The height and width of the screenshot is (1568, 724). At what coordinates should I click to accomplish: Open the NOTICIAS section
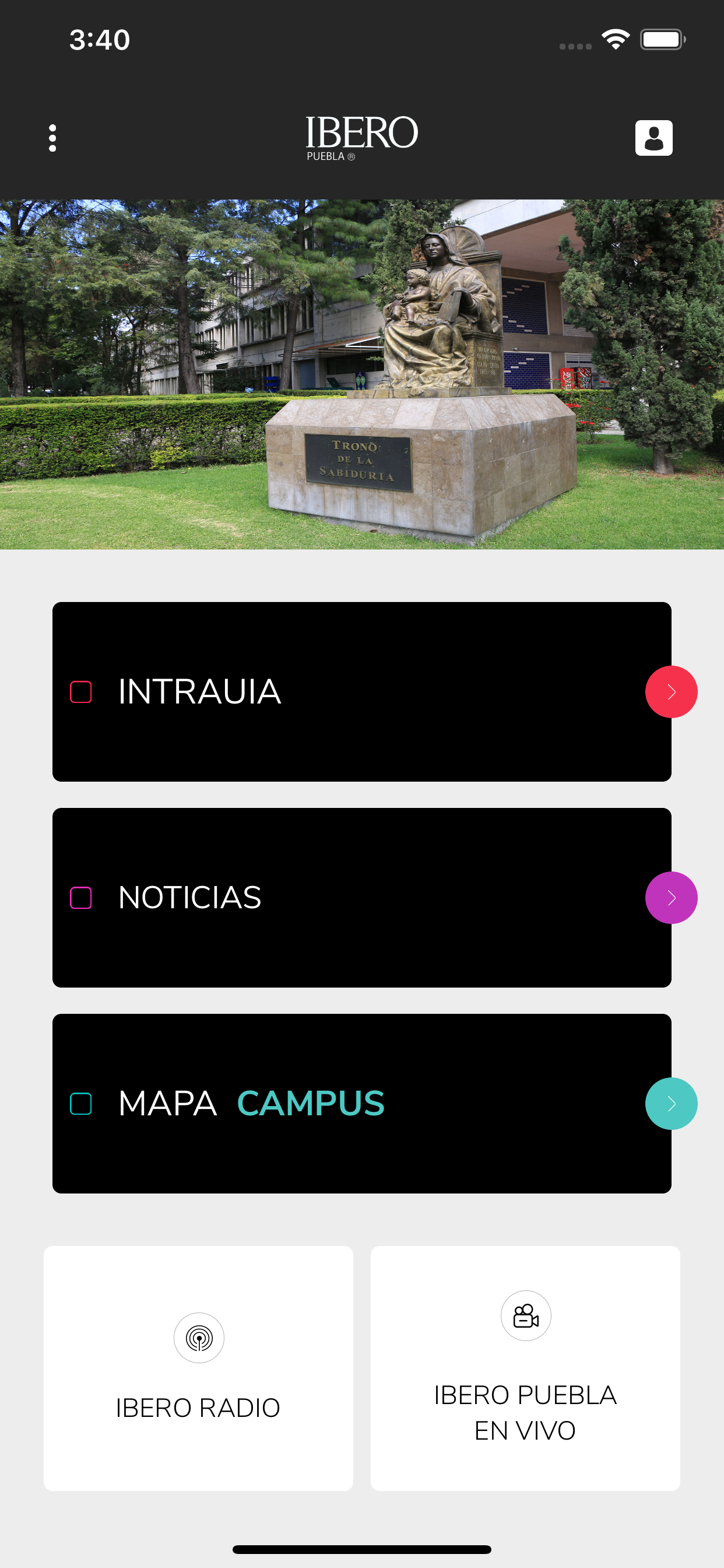tap(361, 897)
